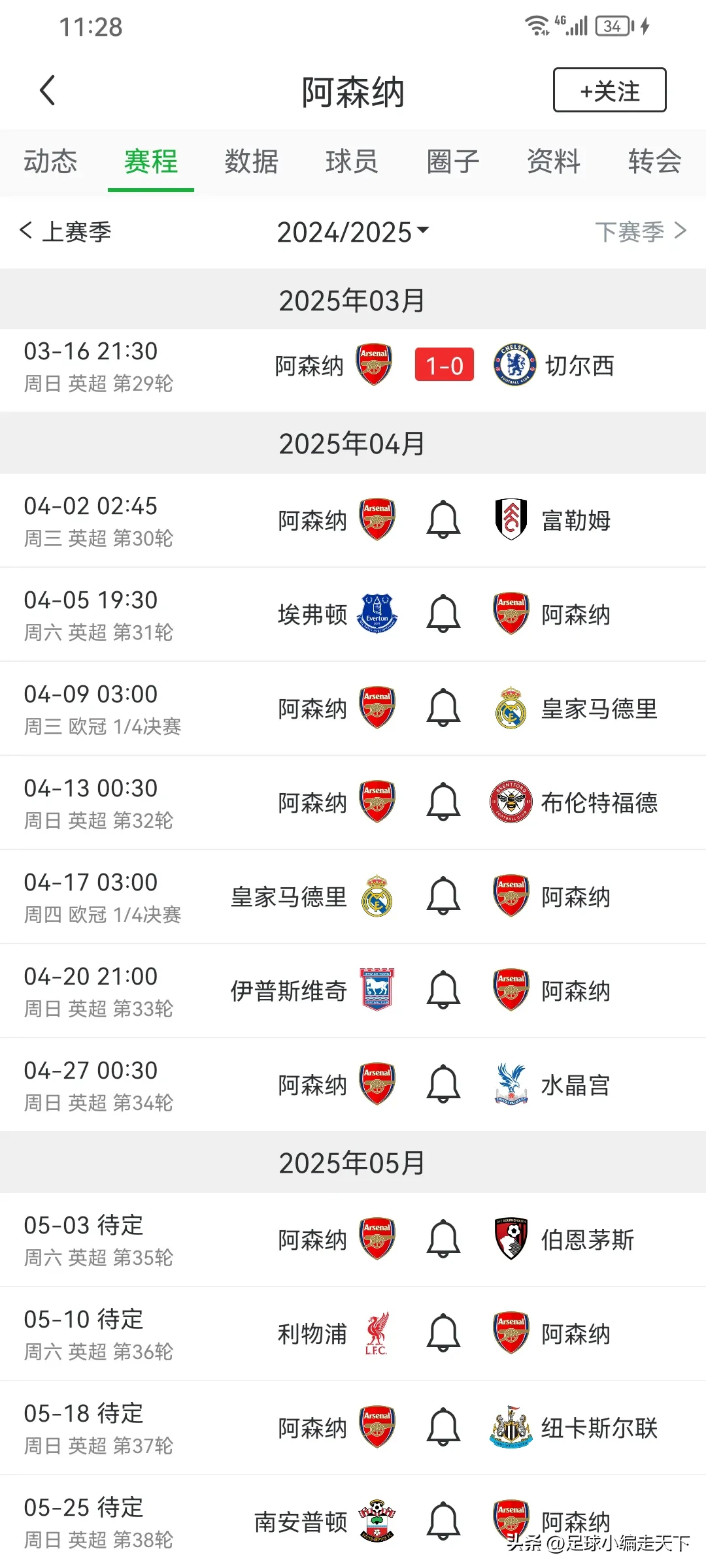Tap the +关注 follow button

pyautogui.click(x=609, y=91)
